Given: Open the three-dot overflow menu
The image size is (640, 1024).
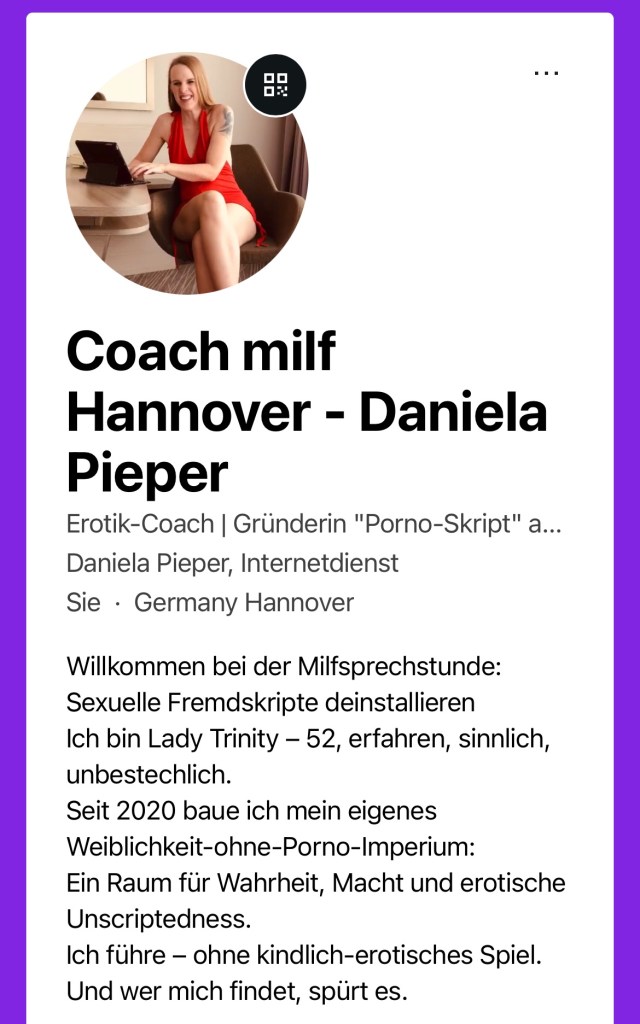Looking at the screenshot, I should tap(546, 74).
